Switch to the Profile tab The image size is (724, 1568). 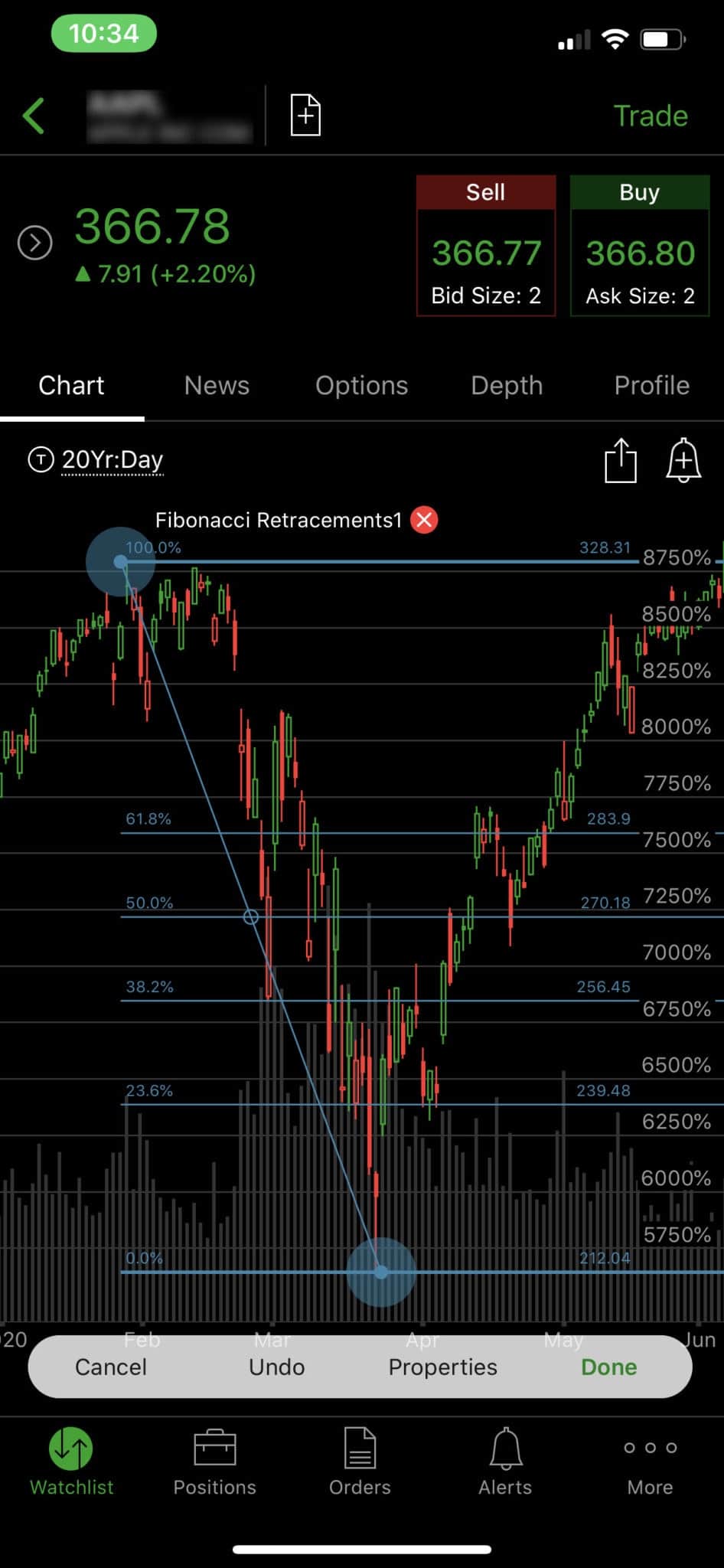coord(651,385)
